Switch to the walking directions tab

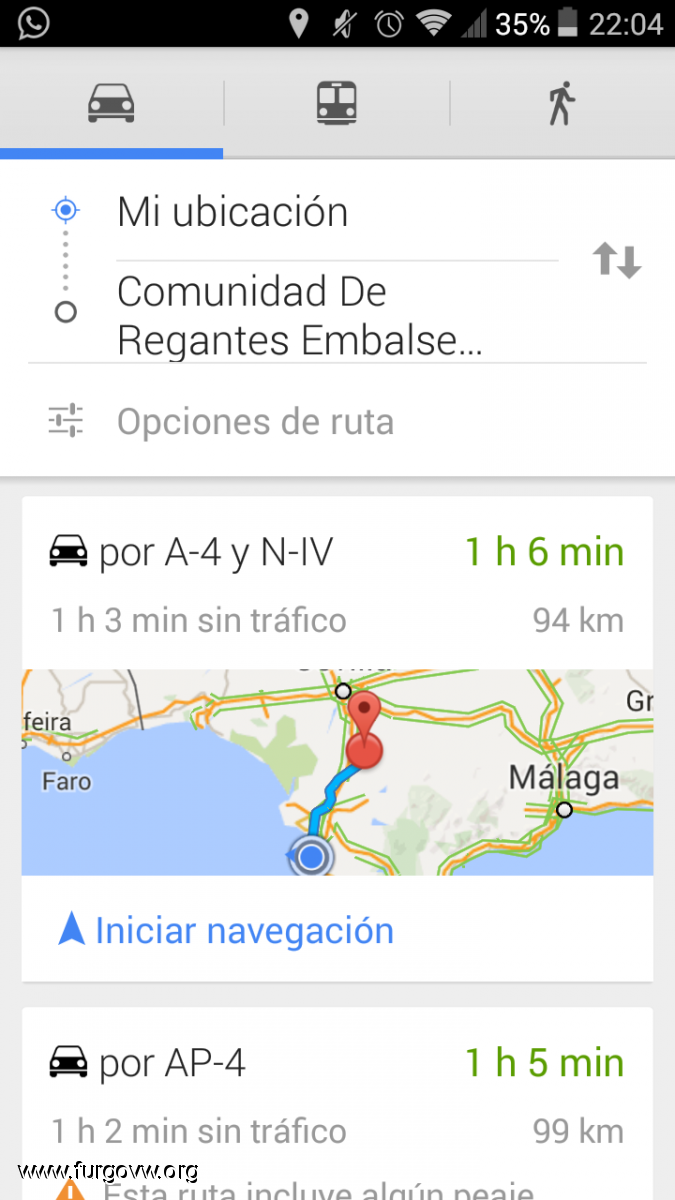pyautogui.click(x=562, y=103)
